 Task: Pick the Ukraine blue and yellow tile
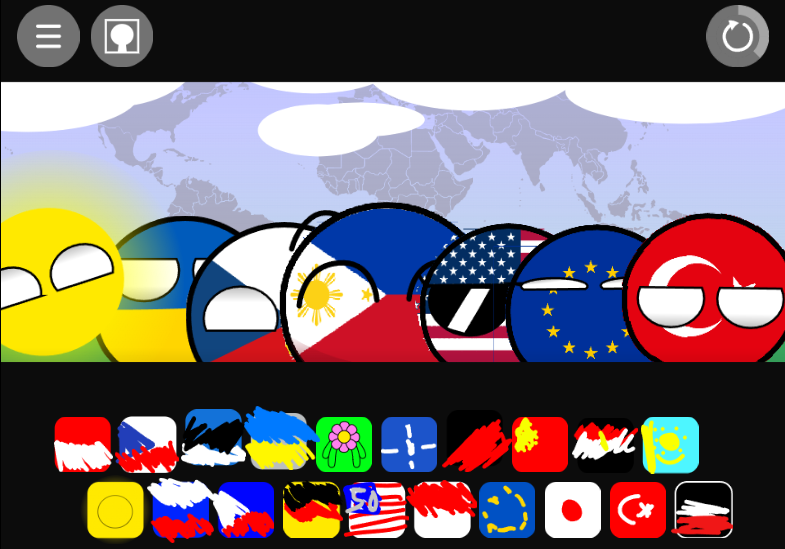[x=277, y=441]
